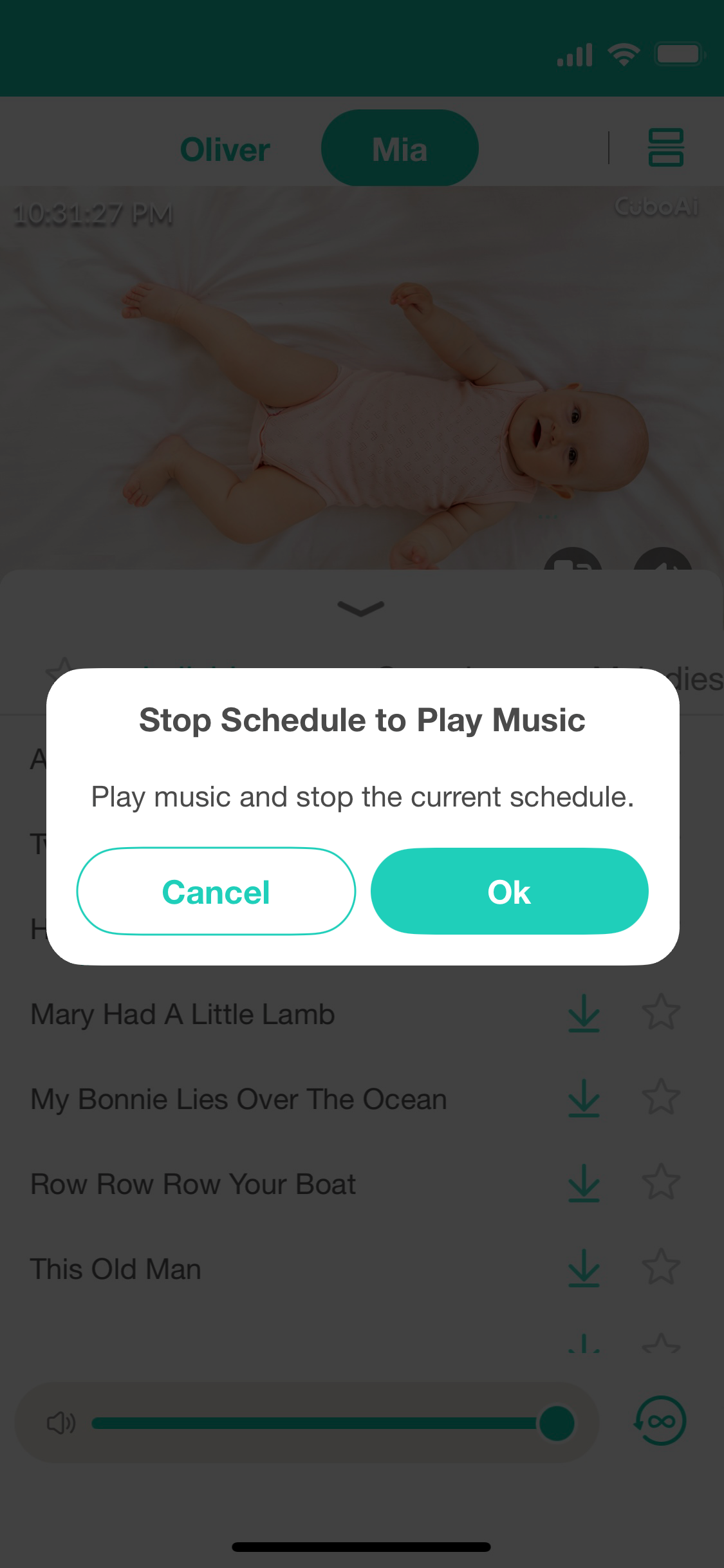
Task: Favorite This Old Man
Action: pos(661,1267)
